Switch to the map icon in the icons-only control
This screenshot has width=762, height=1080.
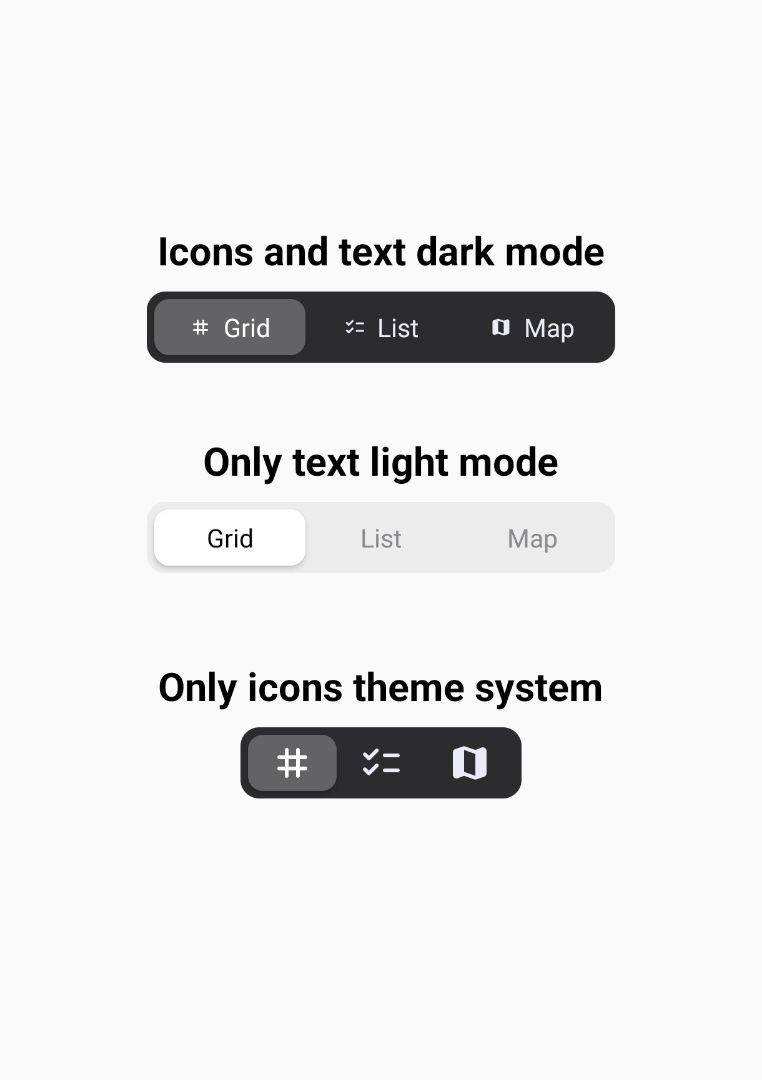[x=470, y=763]
